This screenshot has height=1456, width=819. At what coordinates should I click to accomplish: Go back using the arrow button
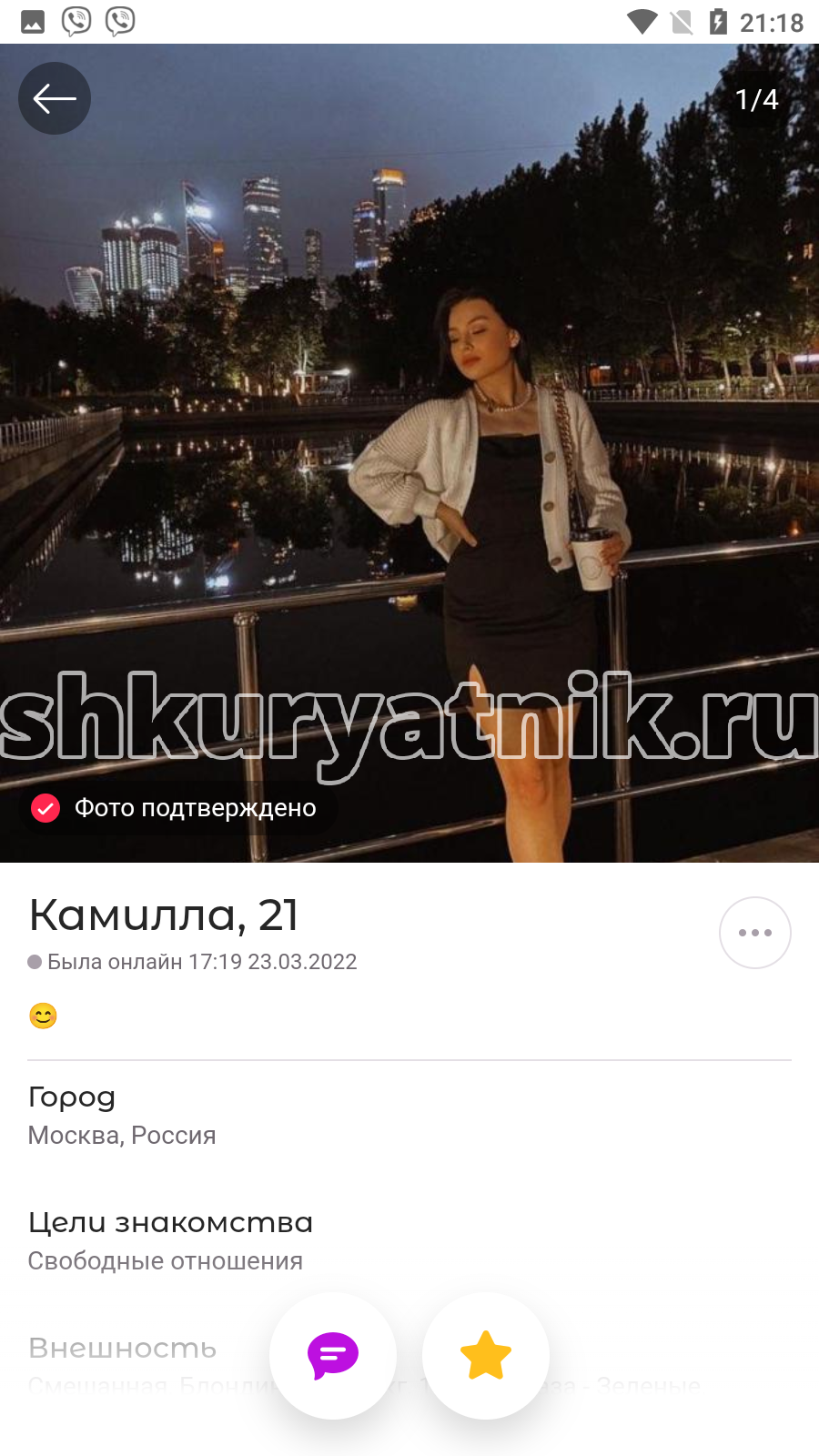point(55,98)
